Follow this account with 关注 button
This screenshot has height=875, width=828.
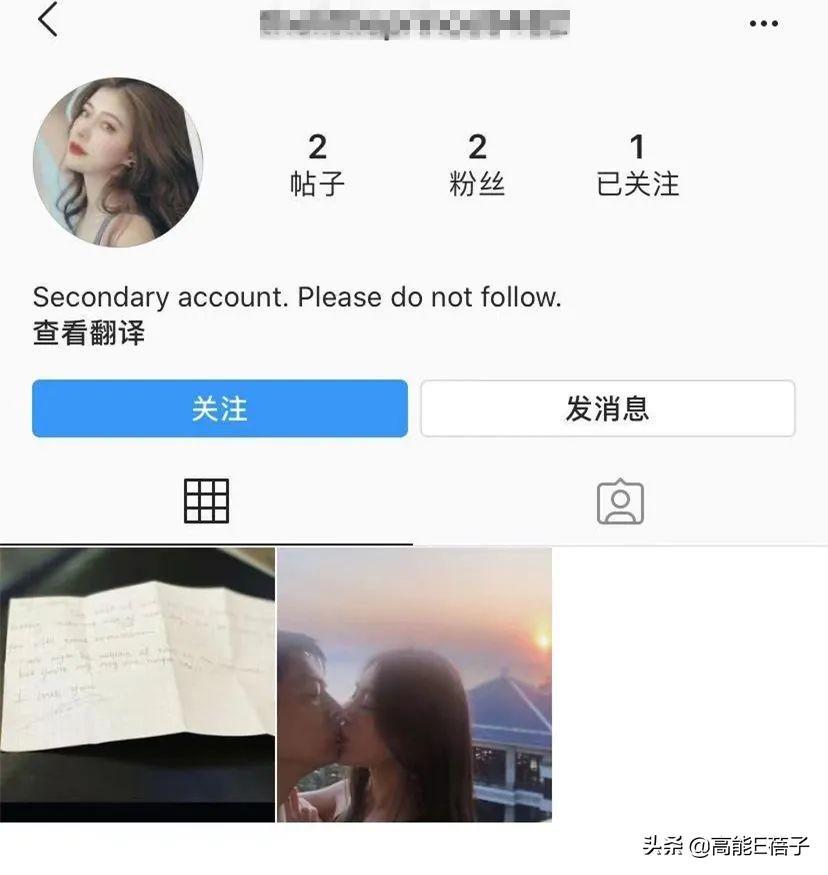(220, 408)
